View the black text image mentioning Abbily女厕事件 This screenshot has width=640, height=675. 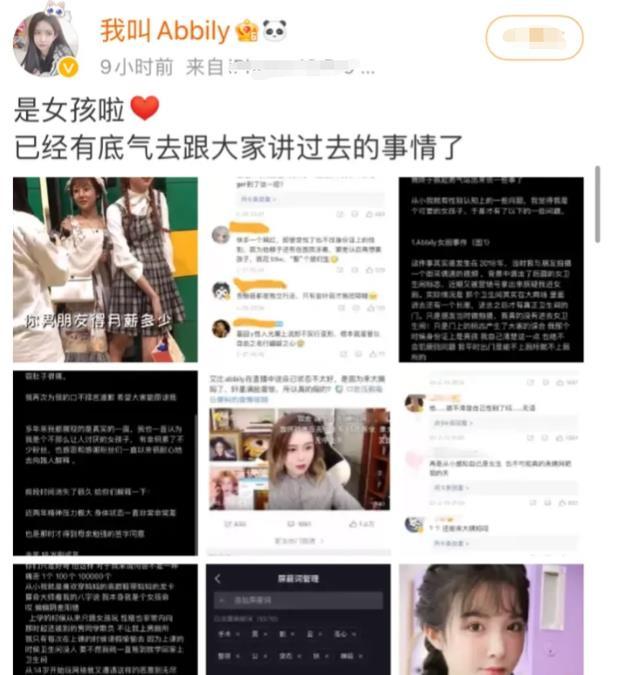coord(490,270)
